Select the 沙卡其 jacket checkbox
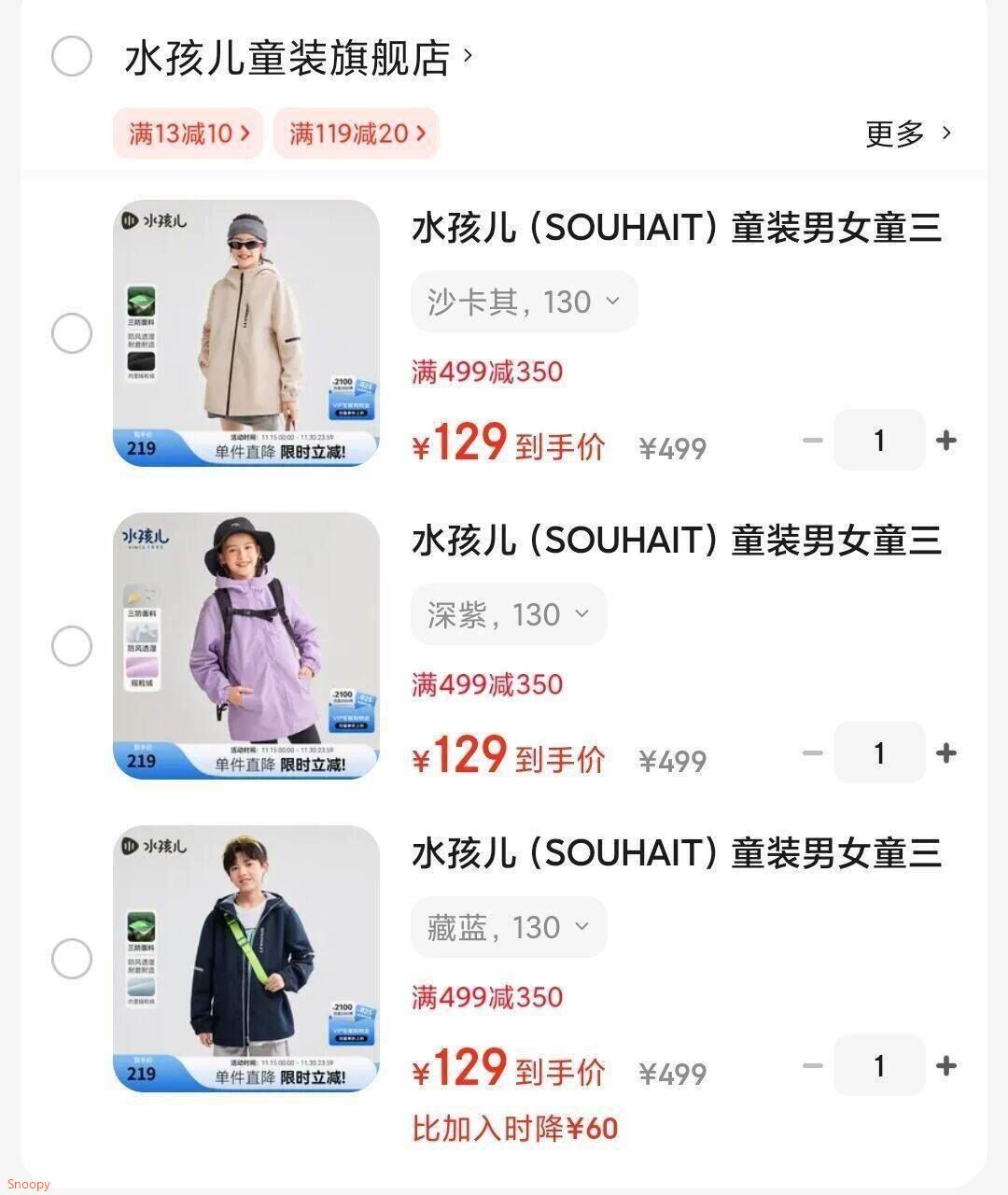1008x1195 pixels. 72,333
